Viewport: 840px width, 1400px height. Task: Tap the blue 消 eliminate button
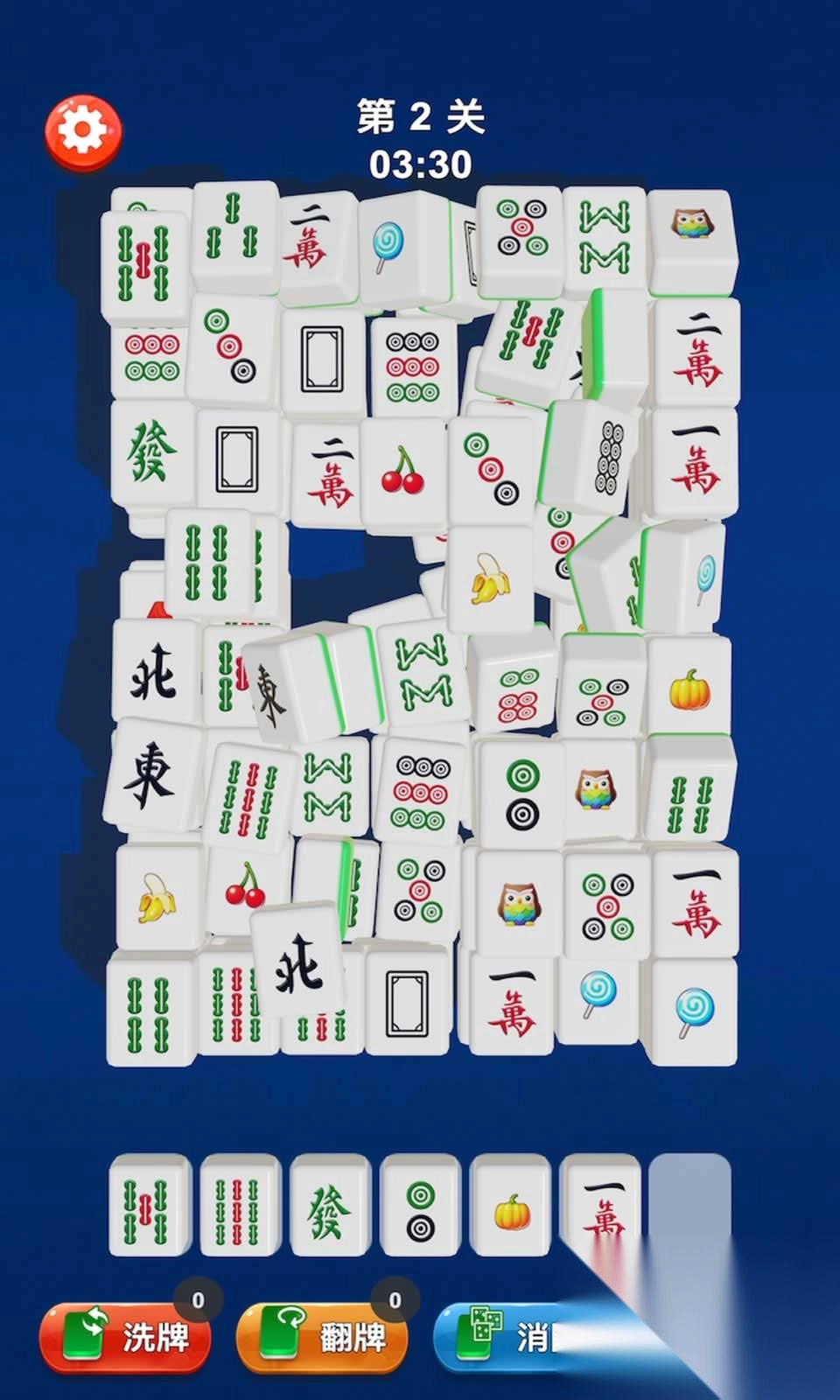(x=516, y=1337)
